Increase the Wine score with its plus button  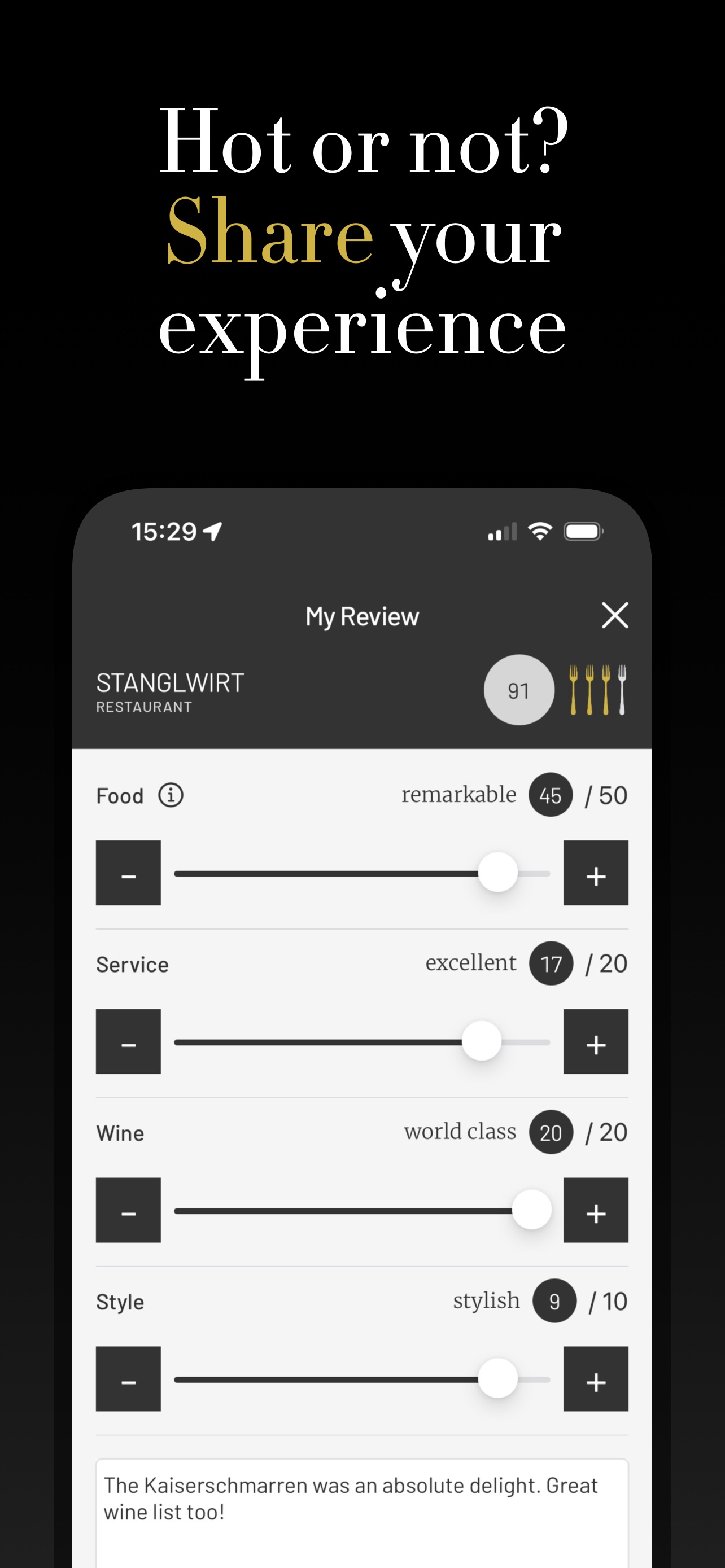coord(595,1210)
